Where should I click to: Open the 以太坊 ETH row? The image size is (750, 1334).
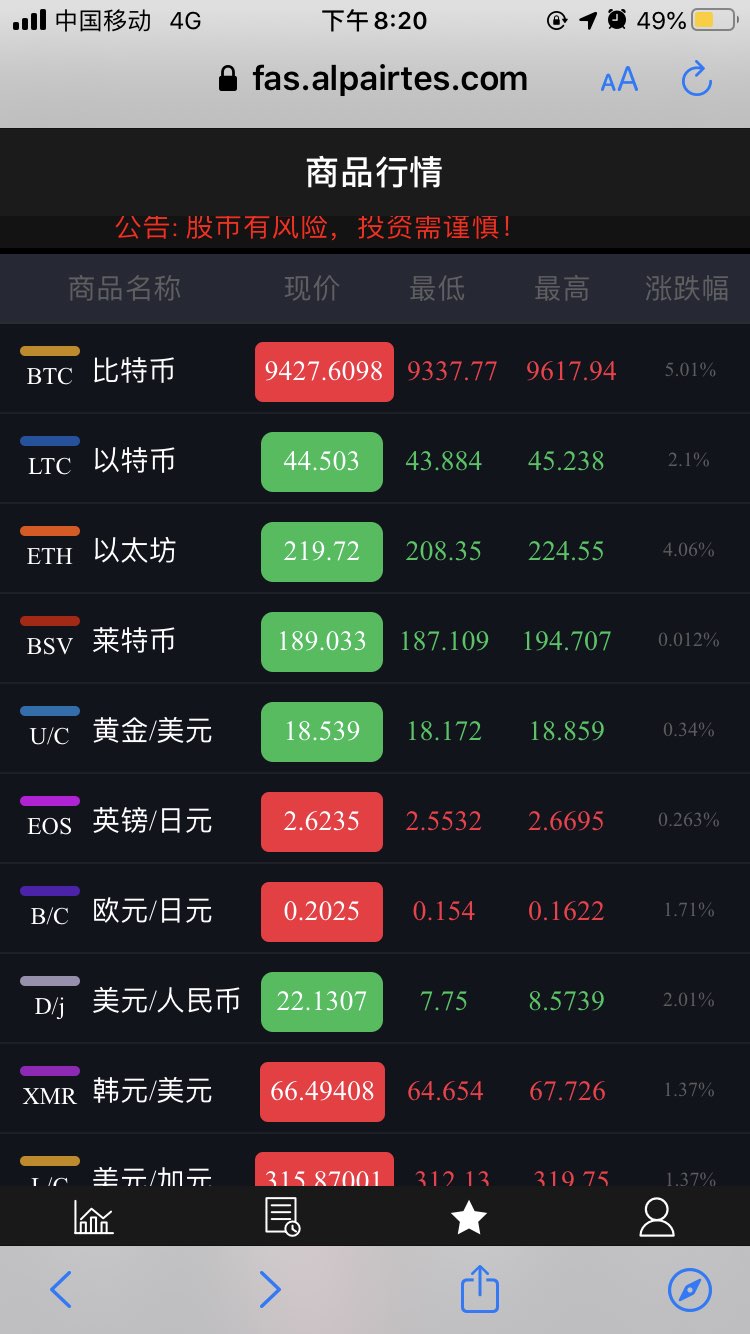click(375, 551)
